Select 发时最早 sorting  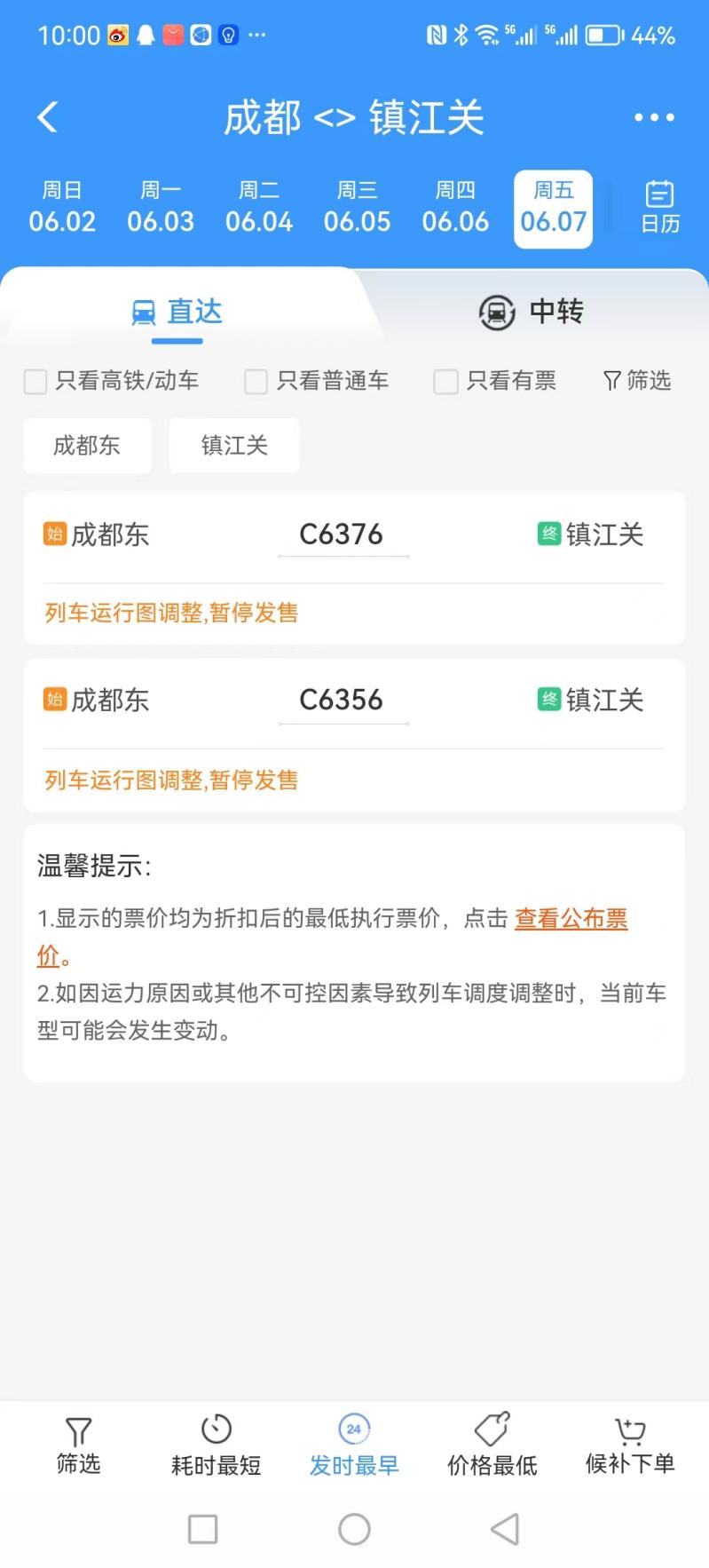coord(354,1445)
